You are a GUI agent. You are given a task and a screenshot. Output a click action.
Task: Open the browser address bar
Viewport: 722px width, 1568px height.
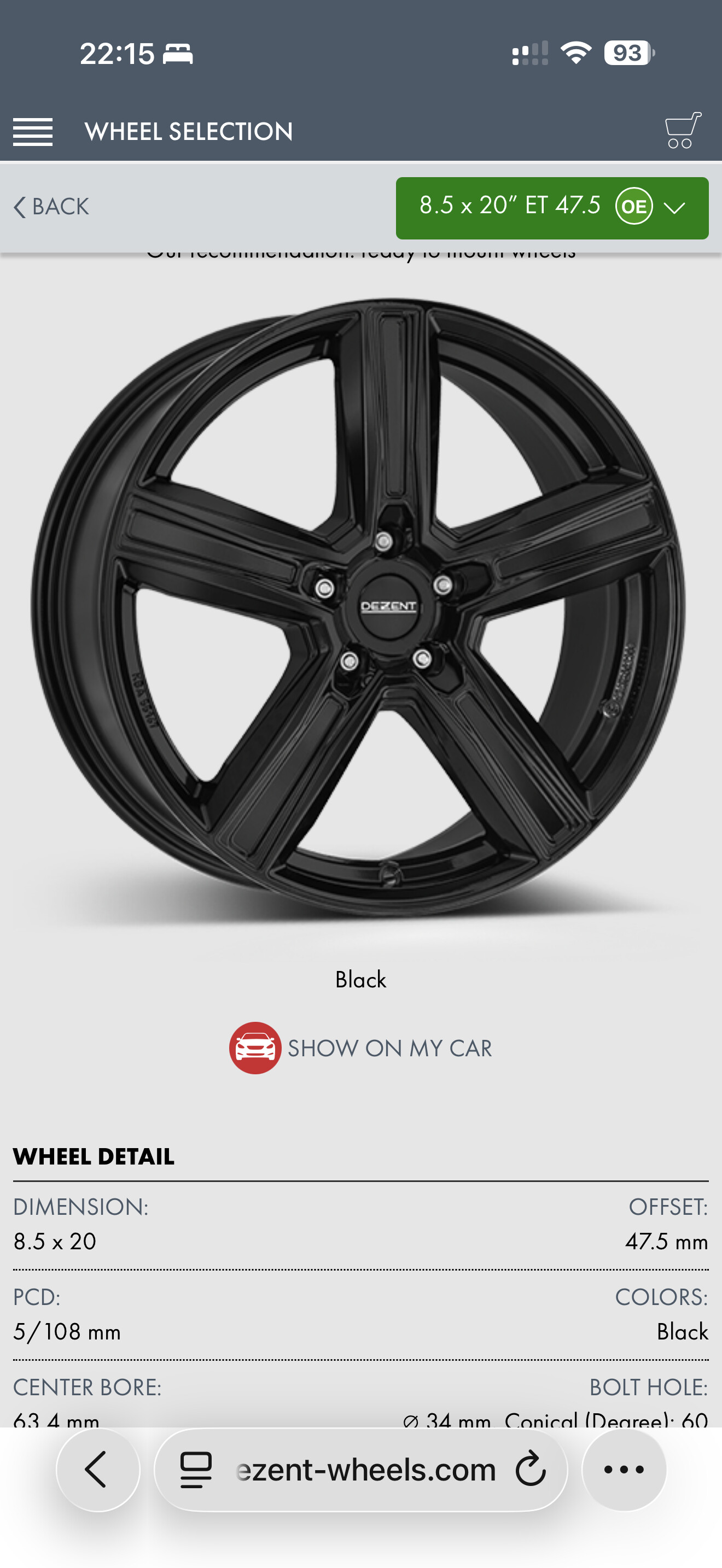coord(365,1470)
